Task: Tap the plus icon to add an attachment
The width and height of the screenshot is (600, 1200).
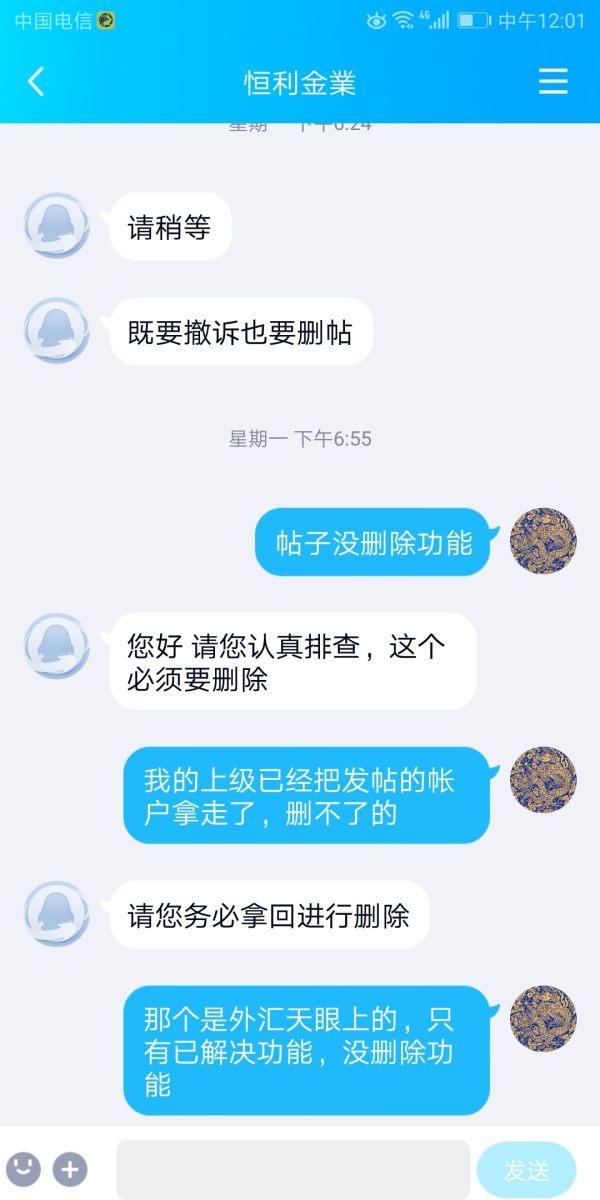Action: coord(70,1168)
